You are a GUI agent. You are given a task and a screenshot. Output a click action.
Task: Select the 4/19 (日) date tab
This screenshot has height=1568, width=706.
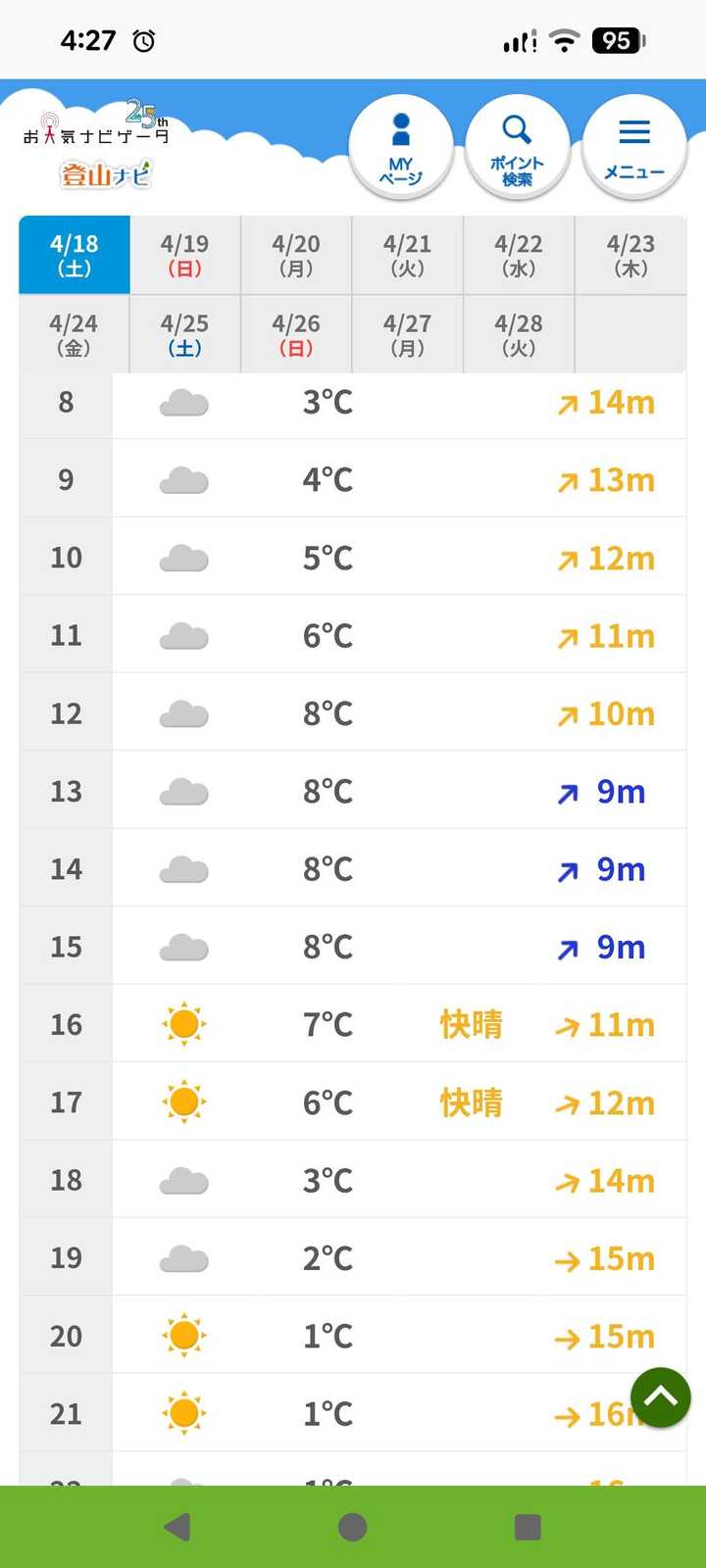pyautogui.click(x=185, y=255)
